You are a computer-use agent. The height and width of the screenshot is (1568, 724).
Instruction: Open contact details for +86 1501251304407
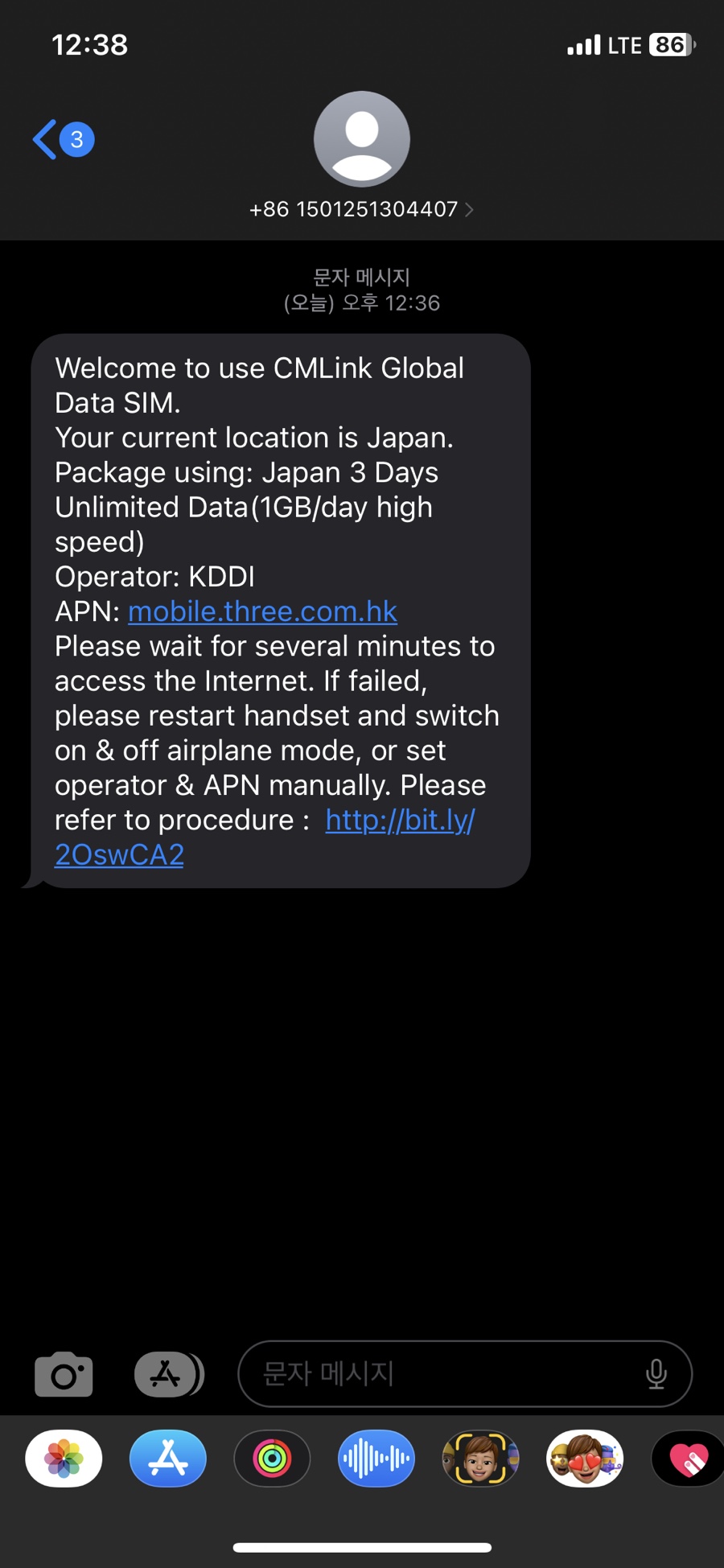[361, 156]
